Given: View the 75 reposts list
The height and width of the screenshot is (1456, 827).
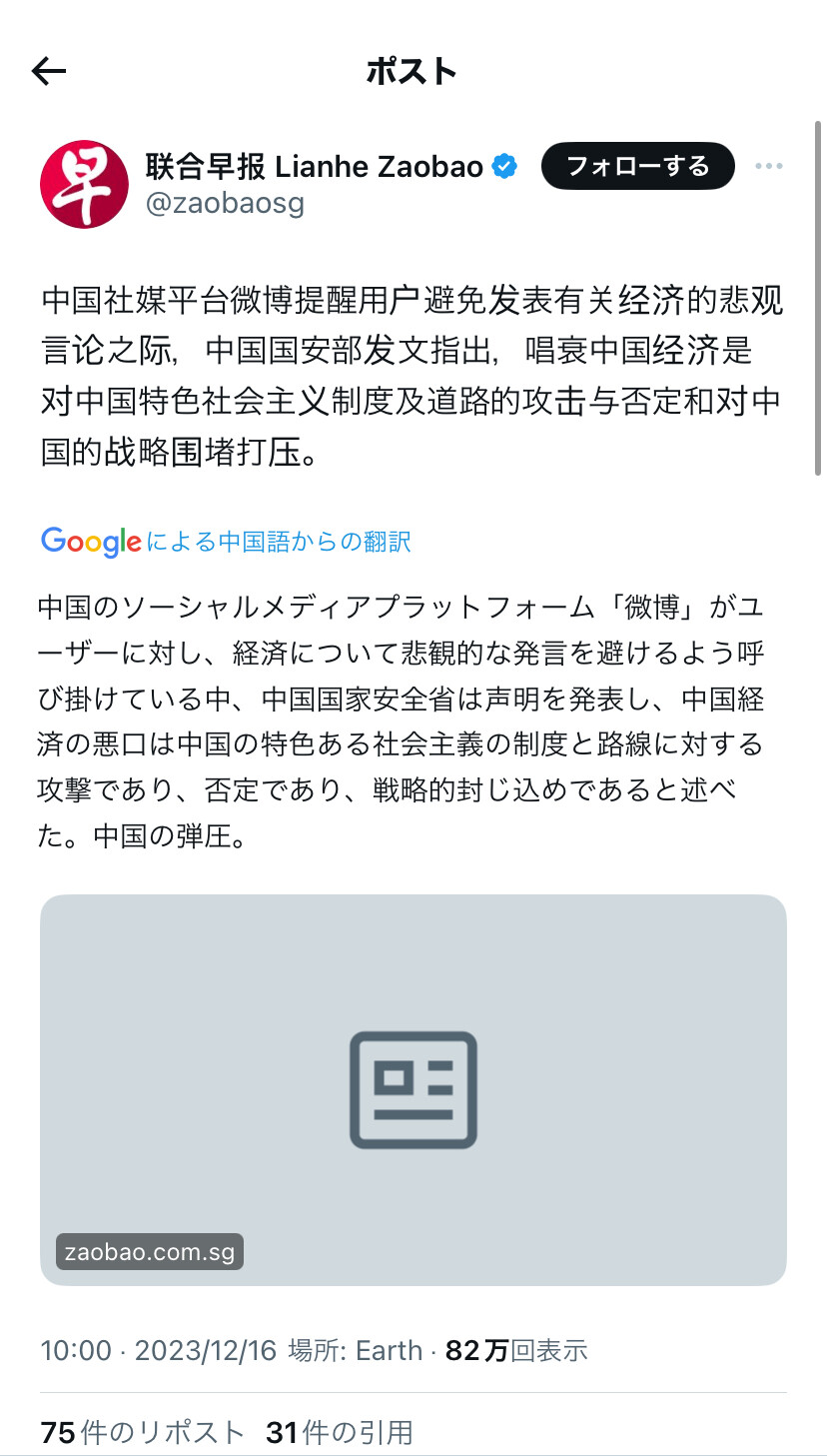Looking at the screenshot, I should point(143,1432).
